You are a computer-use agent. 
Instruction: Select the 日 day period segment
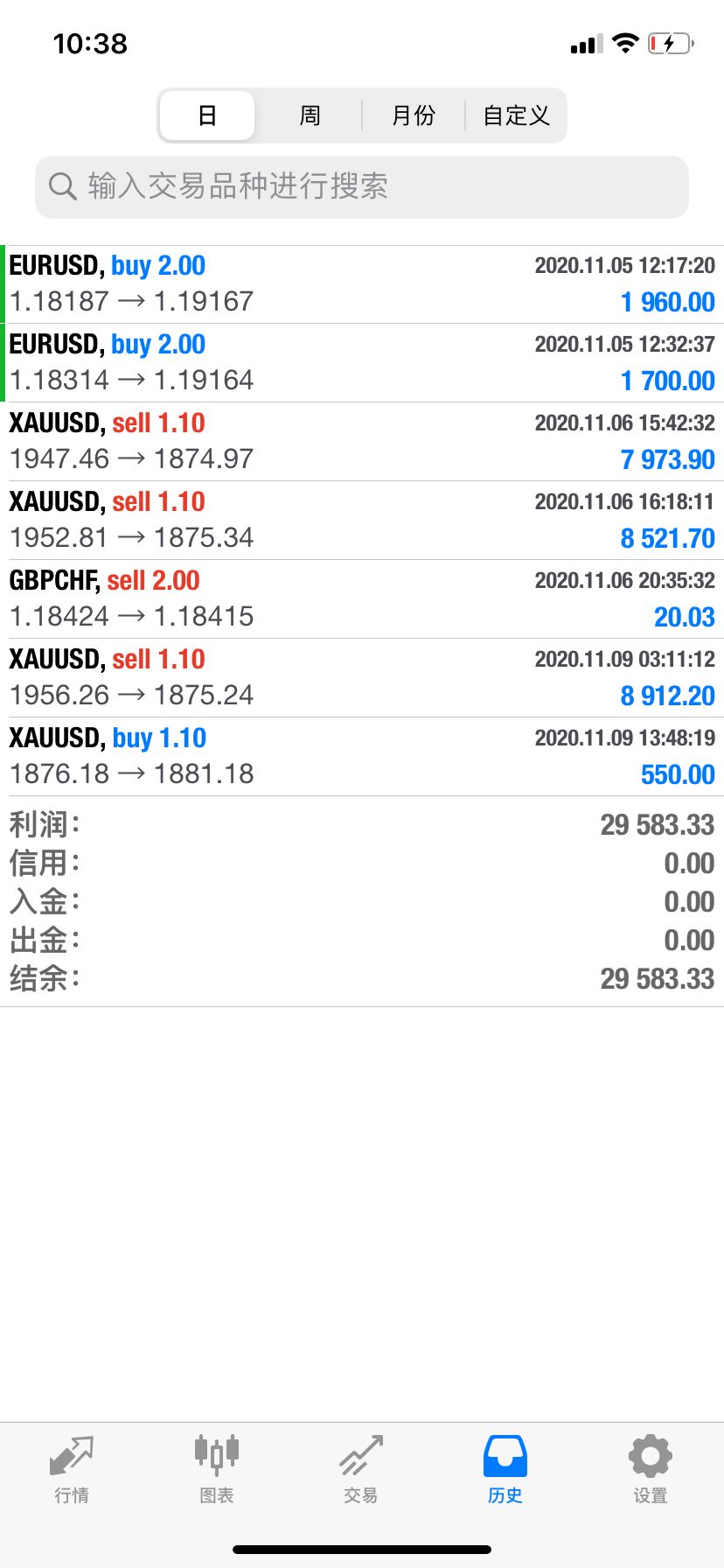pyautogui.click(x=207, y=115)
